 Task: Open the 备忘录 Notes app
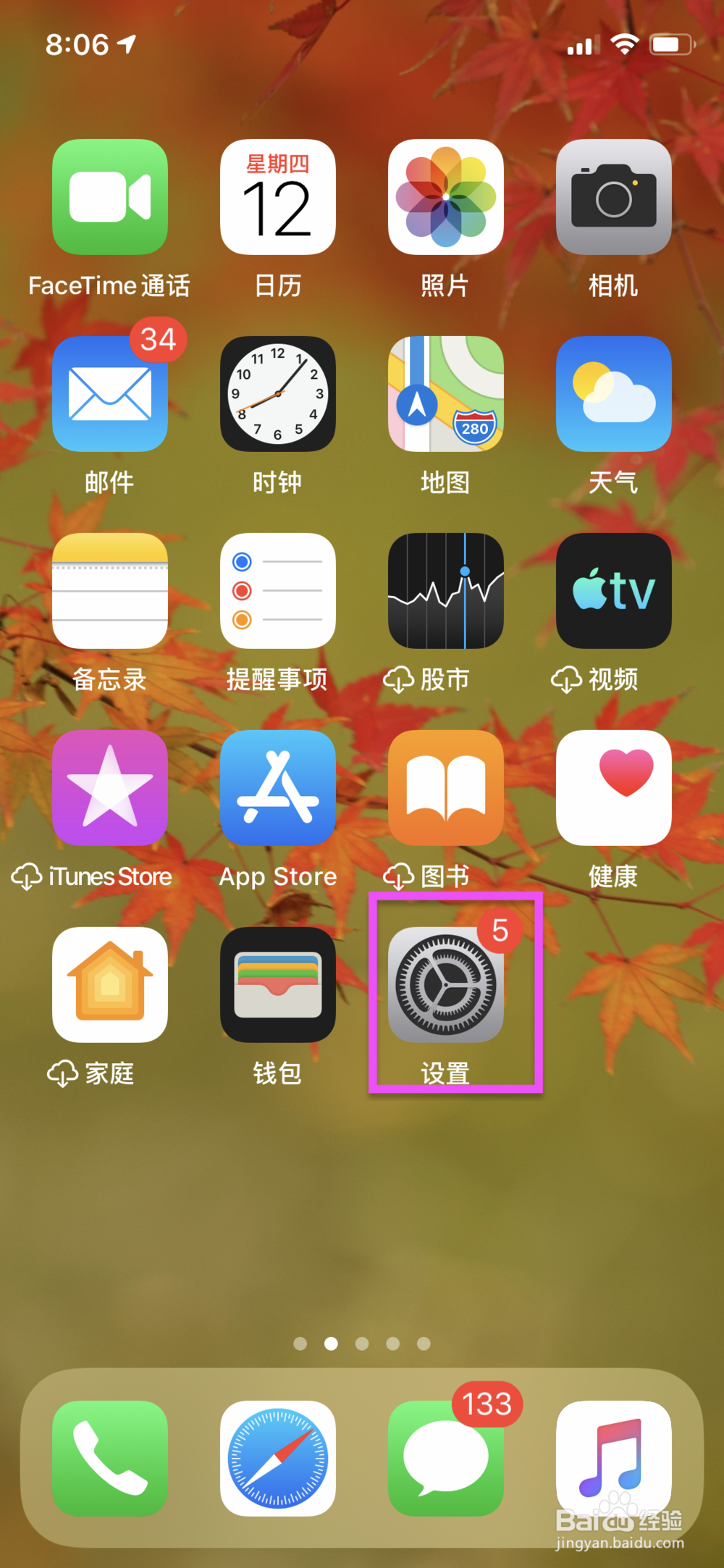[109, 590]
